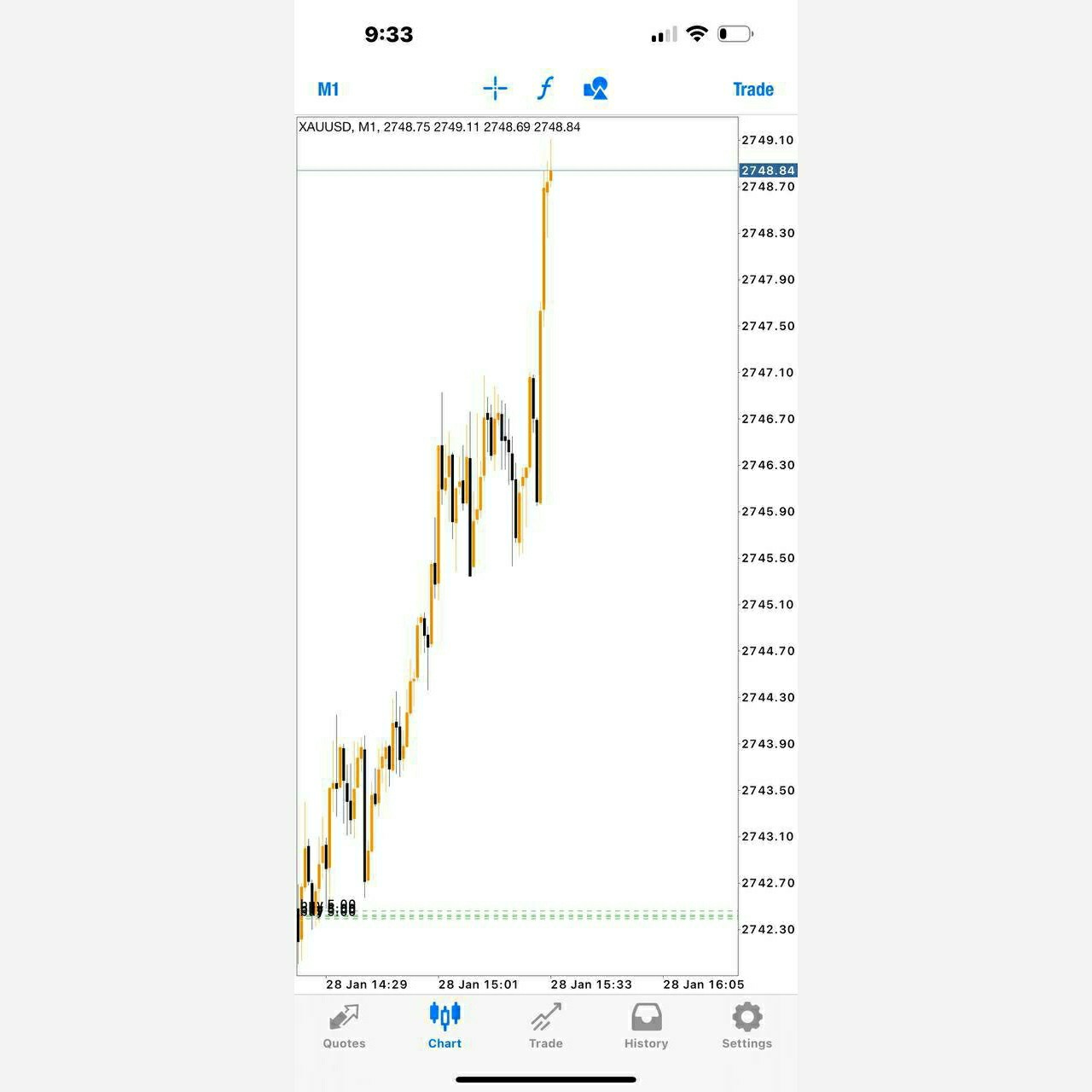Open the indicators function icon
This screenshot has height=1092, width=1092.
tap(545, 89)
